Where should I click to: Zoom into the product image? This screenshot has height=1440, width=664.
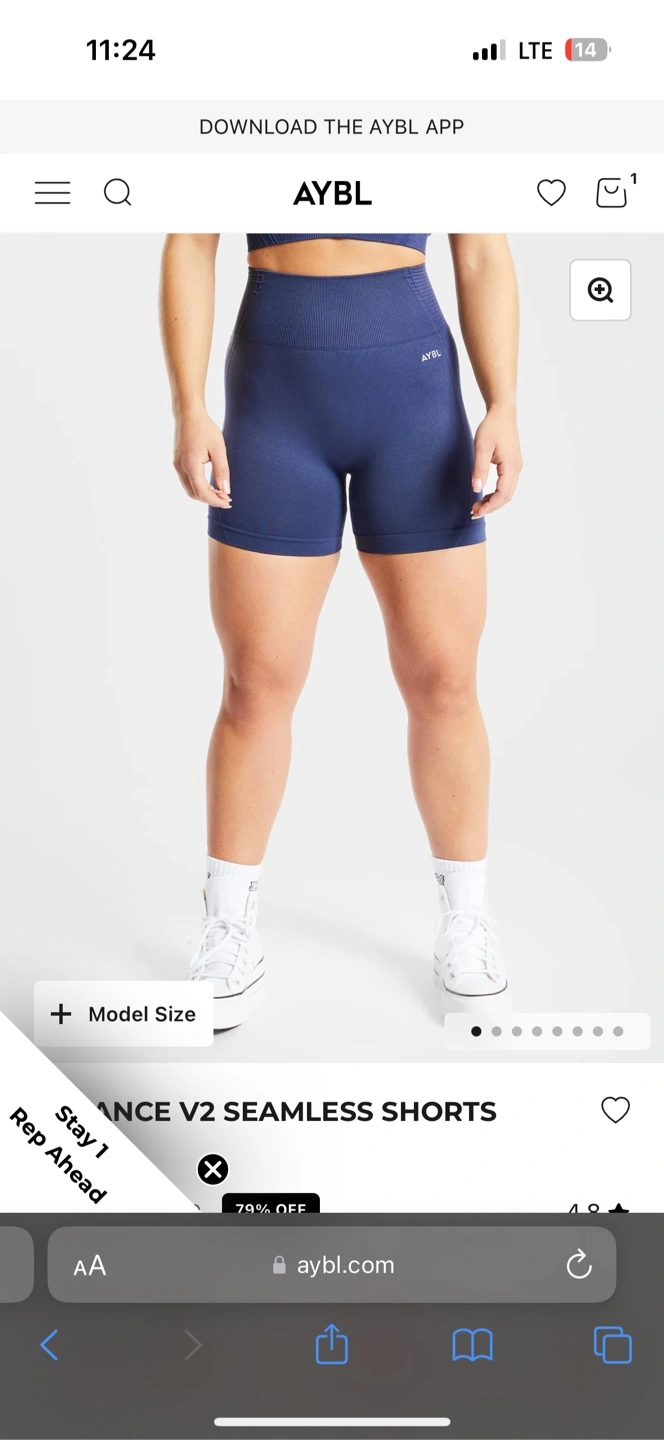[600, 290]
